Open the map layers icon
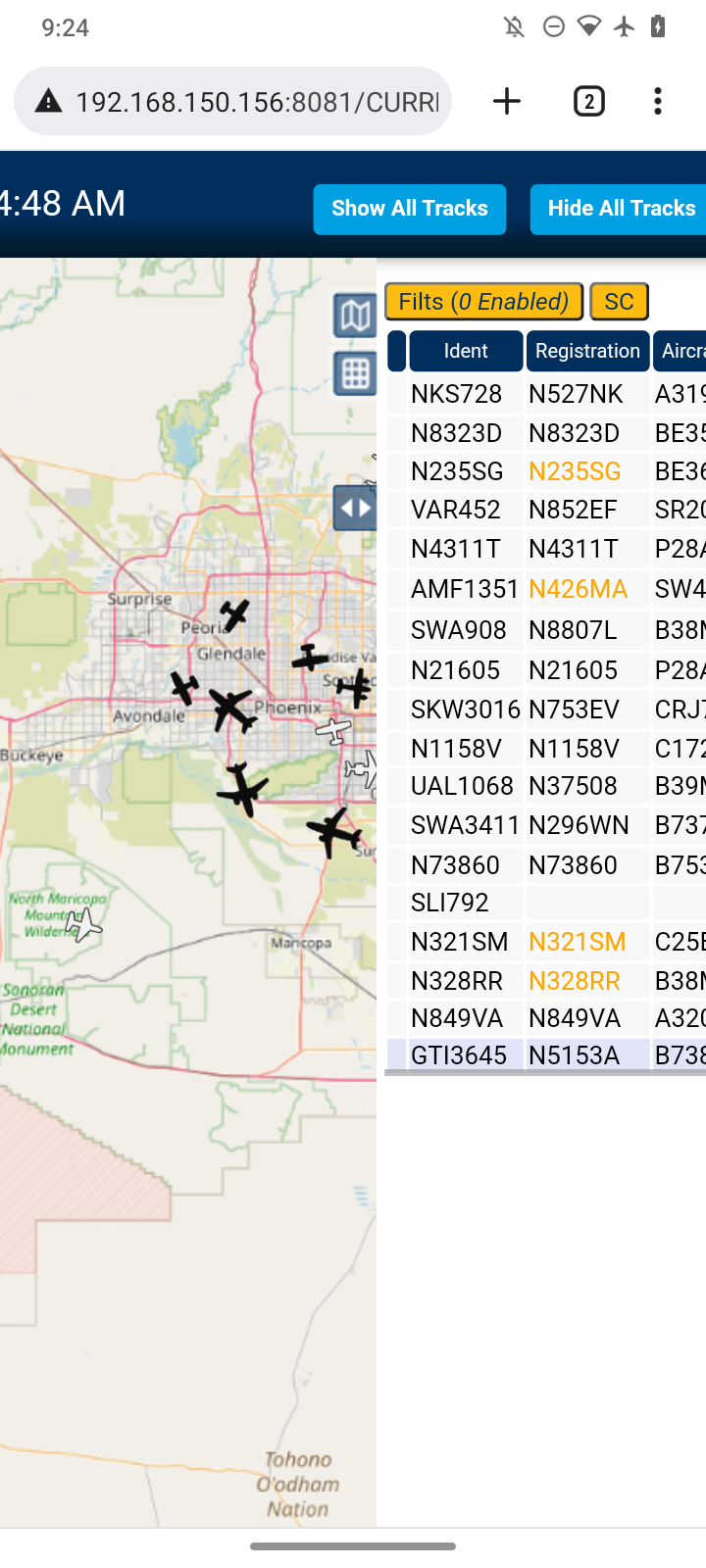706x1568 pixels. click(355, 316)
